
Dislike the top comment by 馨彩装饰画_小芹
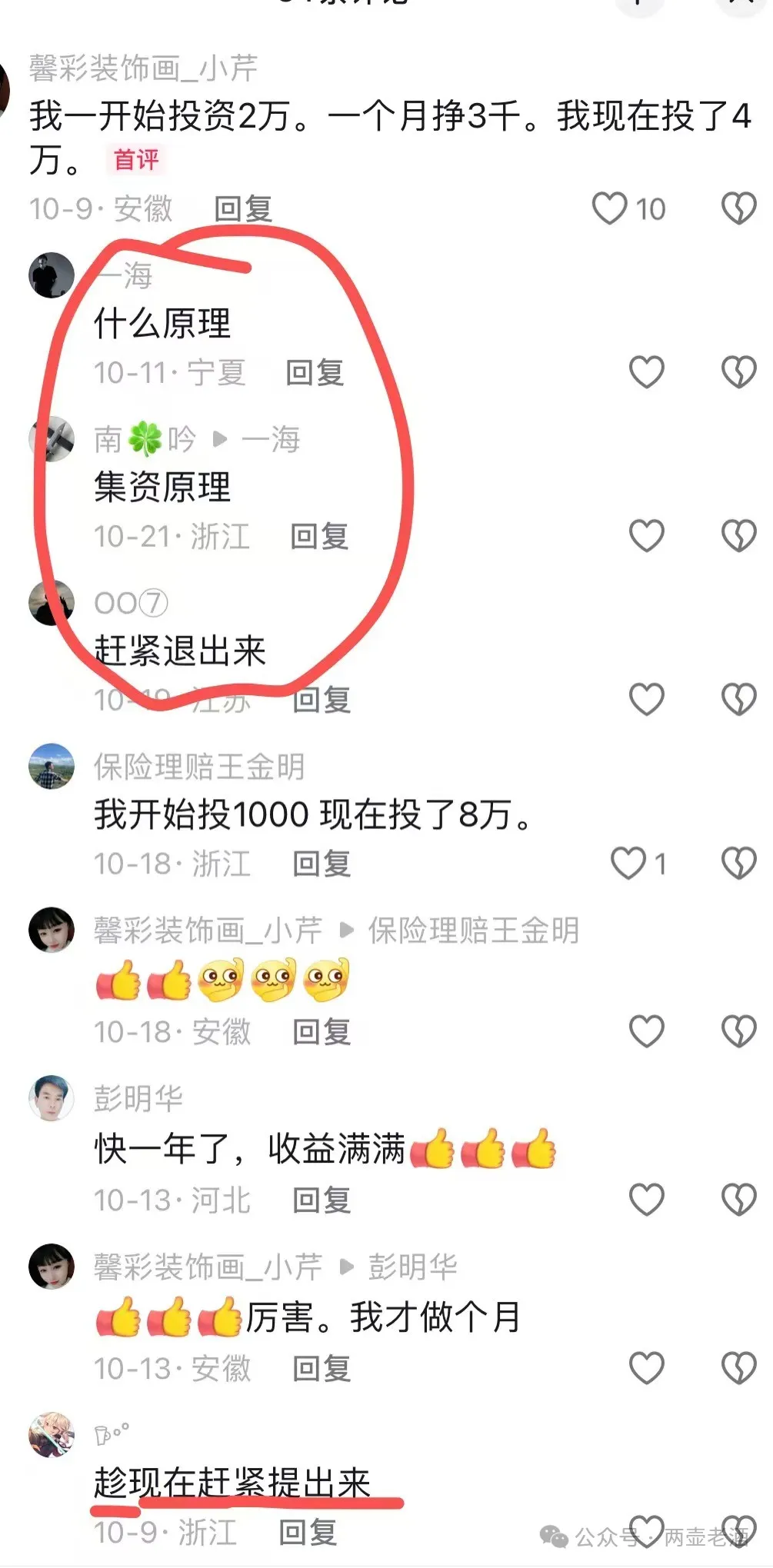[x=738, y=208]
